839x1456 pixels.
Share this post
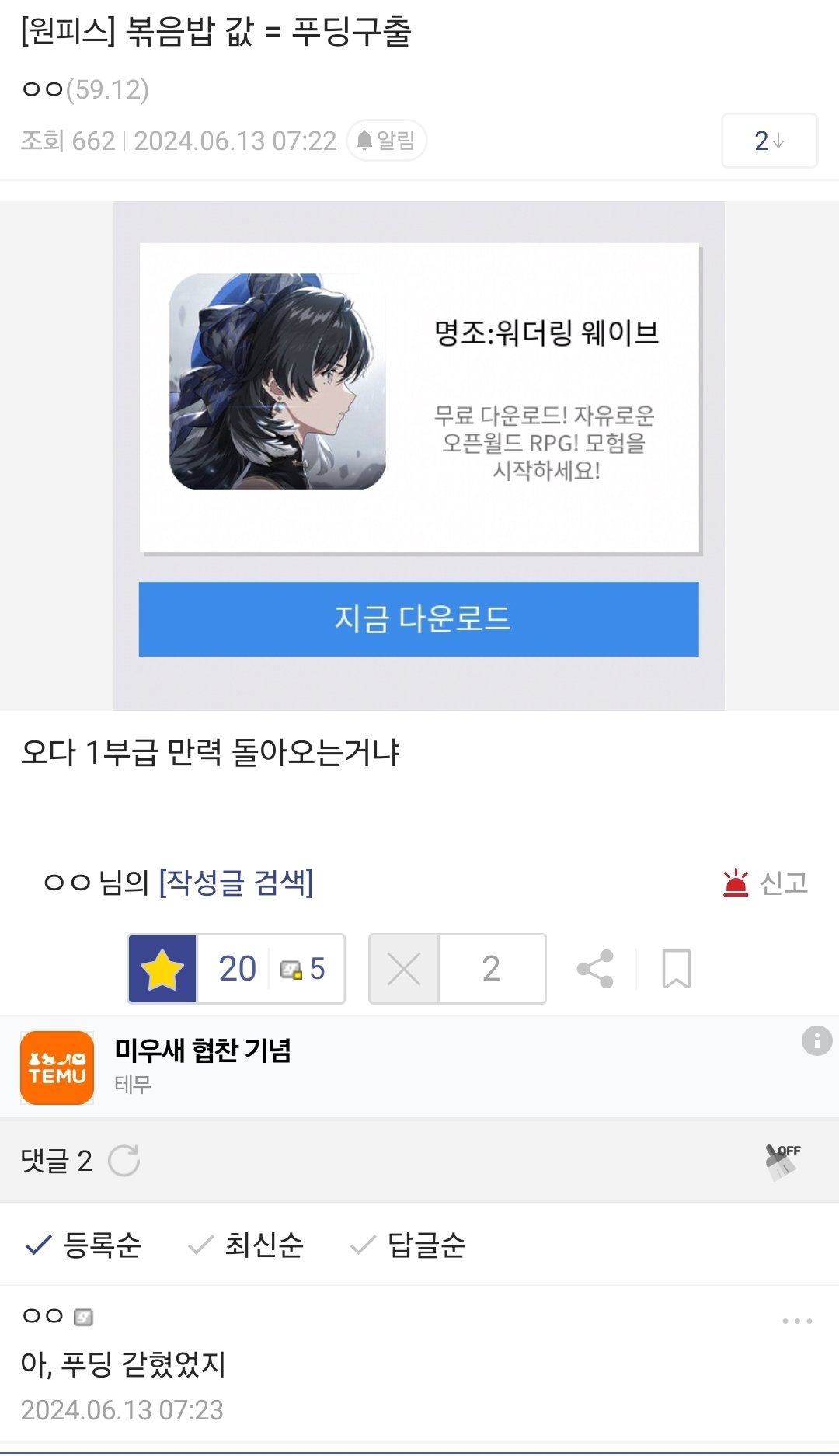[x=595, y=969]
